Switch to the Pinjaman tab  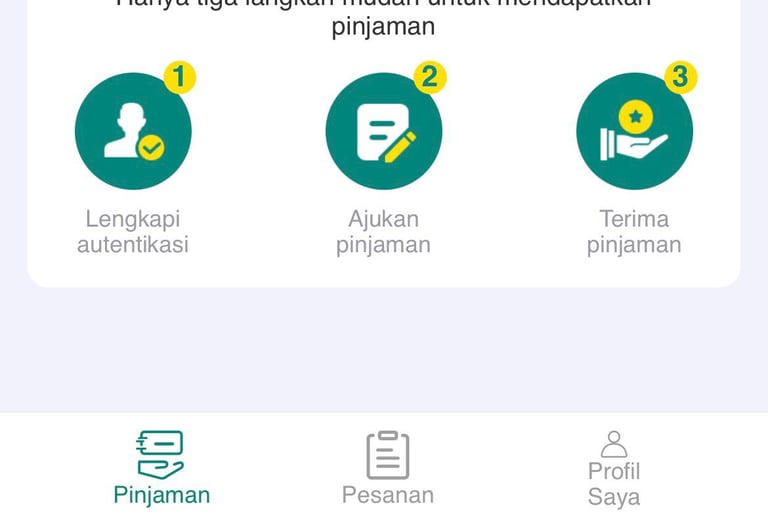[161, 468]
